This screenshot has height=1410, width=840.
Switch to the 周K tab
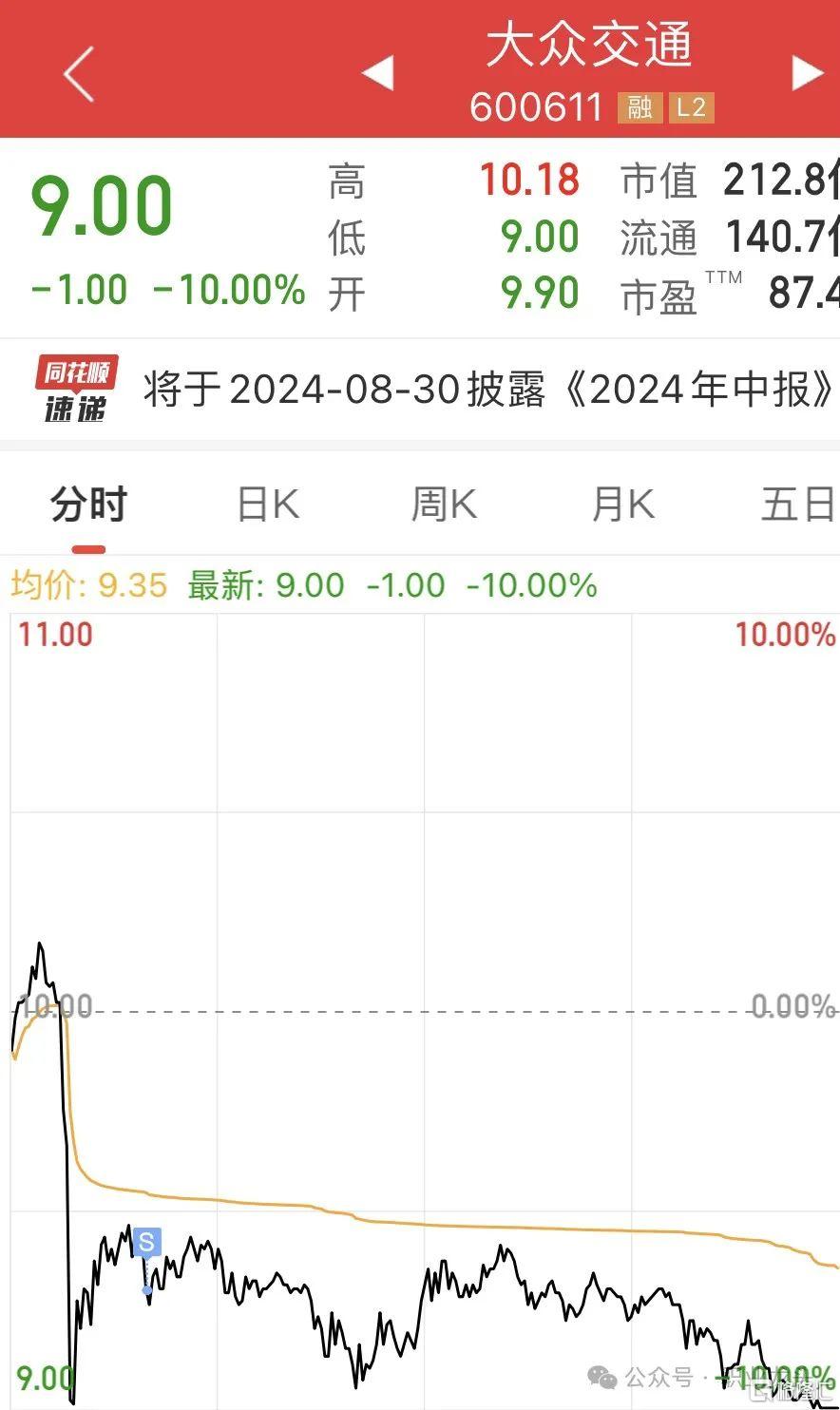(x=444, y=504)
